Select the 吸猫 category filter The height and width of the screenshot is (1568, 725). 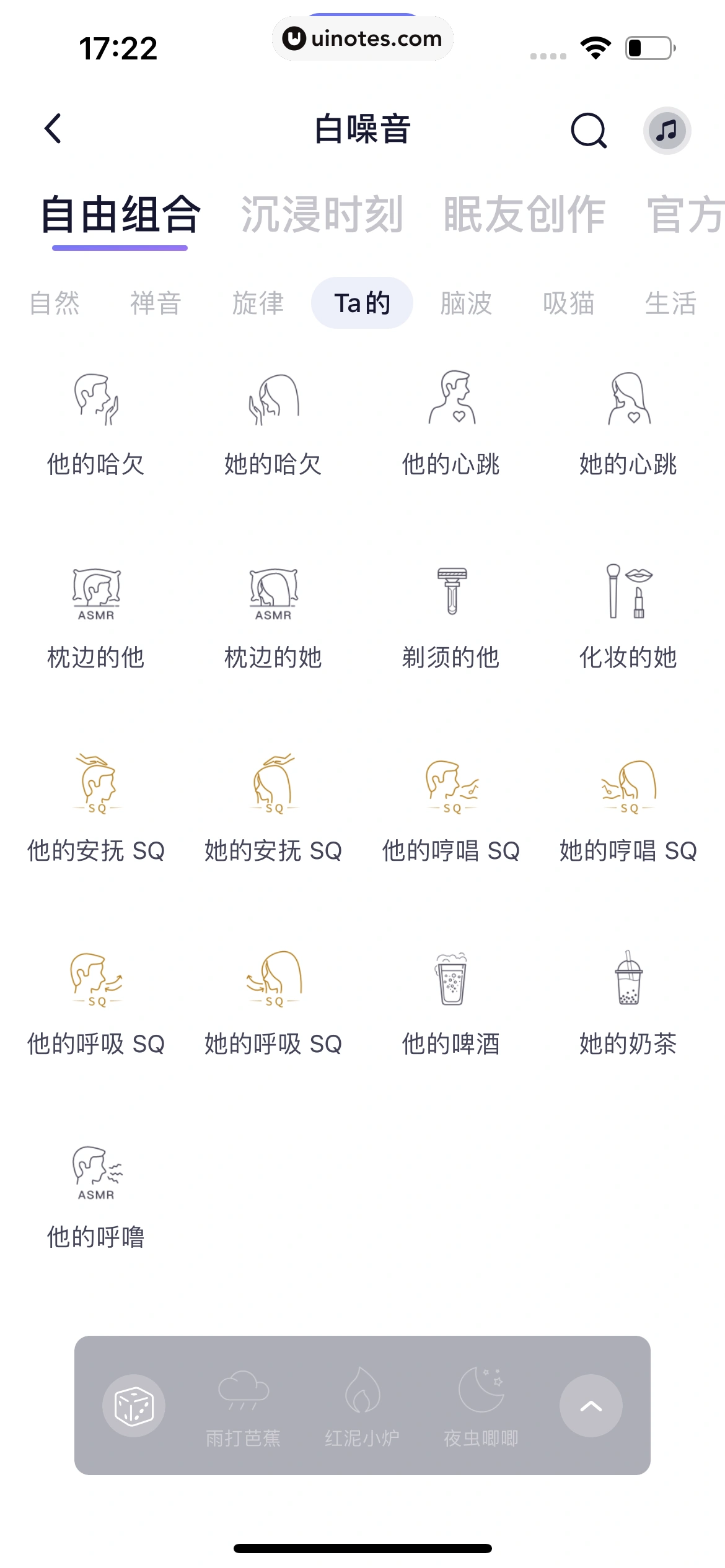click(x=569, y=303)
